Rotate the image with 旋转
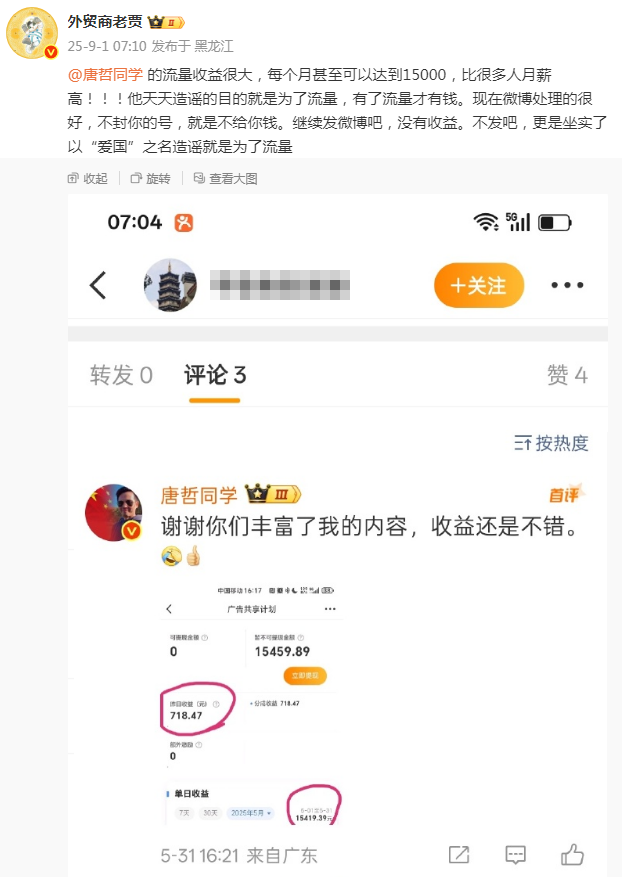The image size is (622, 877). click(x=150, y=178)
